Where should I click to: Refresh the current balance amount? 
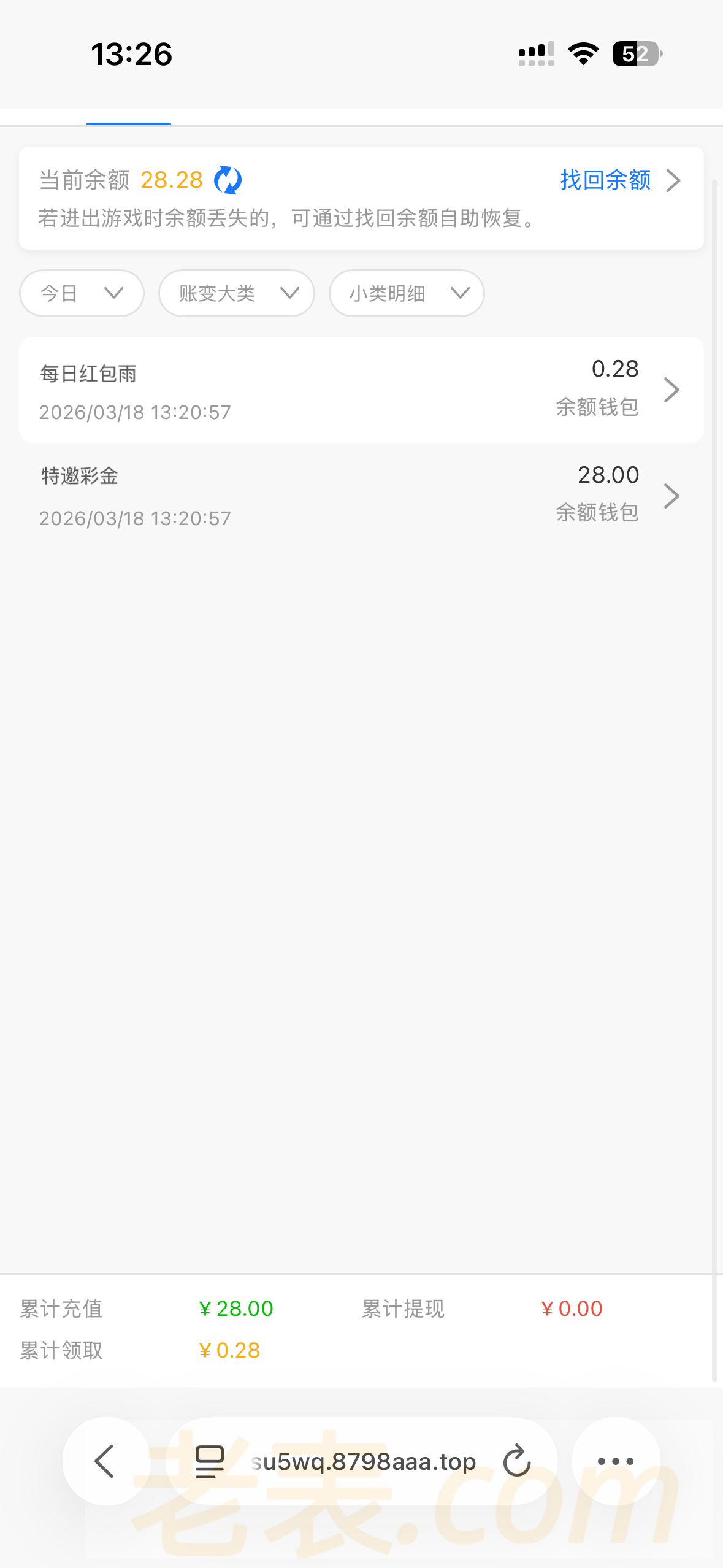click(x=228, y=180)
